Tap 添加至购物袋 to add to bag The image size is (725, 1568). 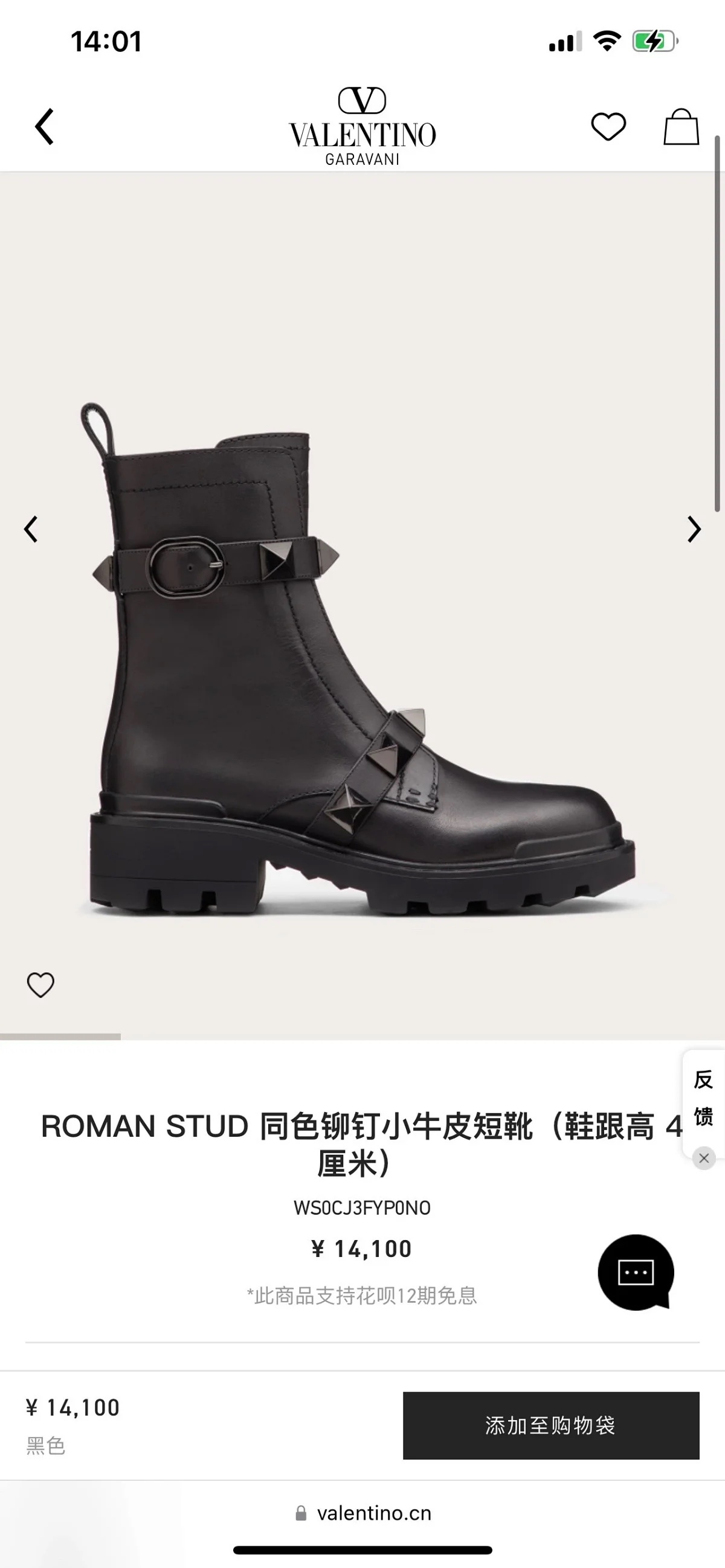click(x=550, y=1425)
